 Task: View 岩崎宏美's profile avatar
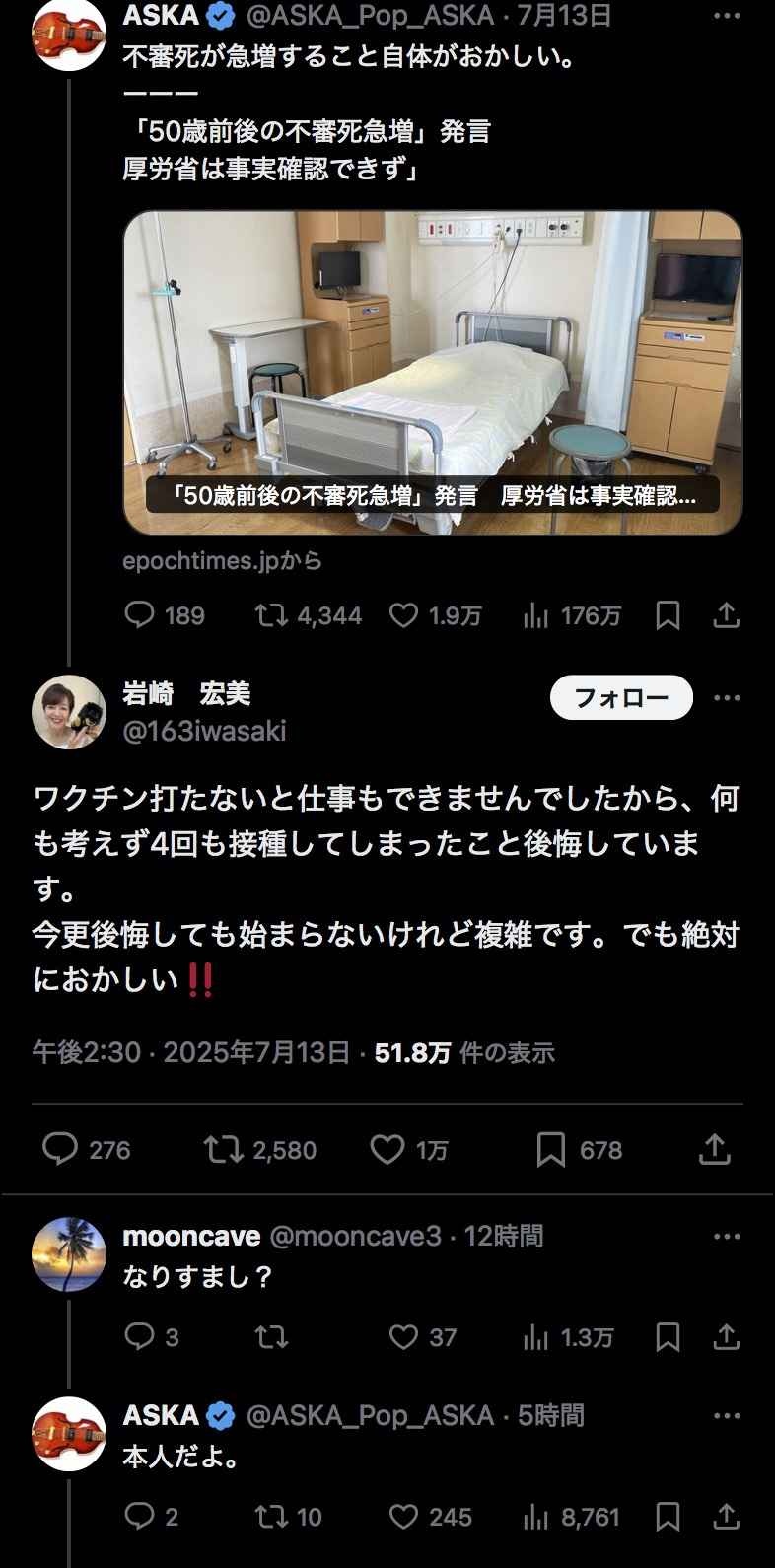68,712
